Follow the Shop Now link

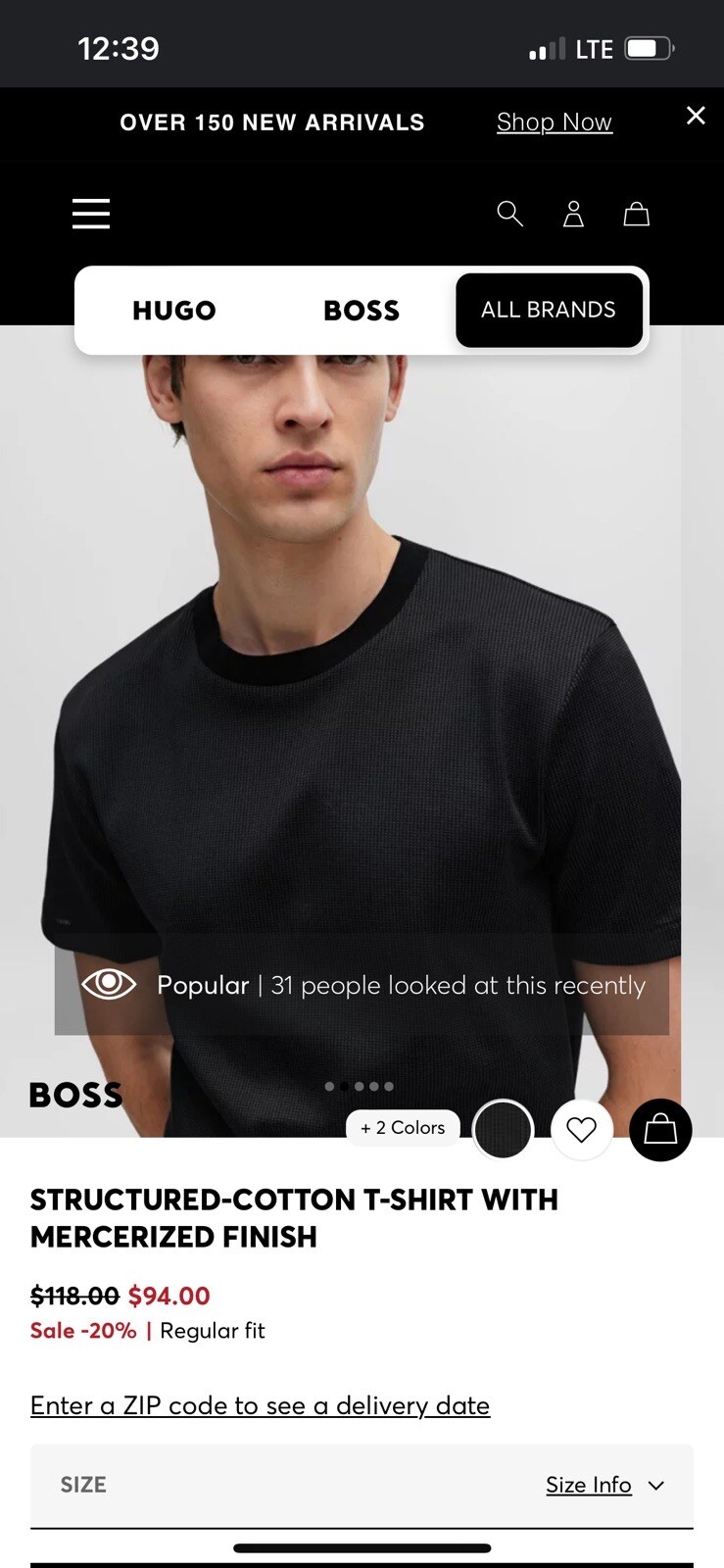tap(554, 122)
